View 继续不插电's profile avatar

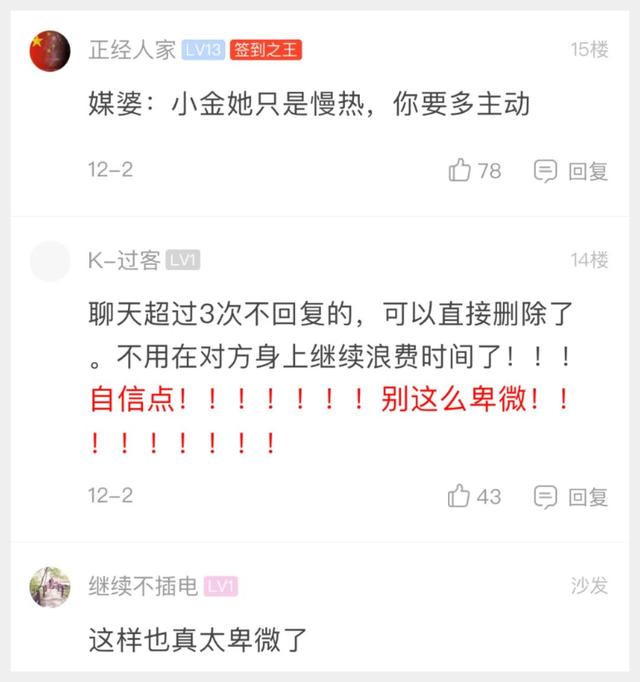50,586
